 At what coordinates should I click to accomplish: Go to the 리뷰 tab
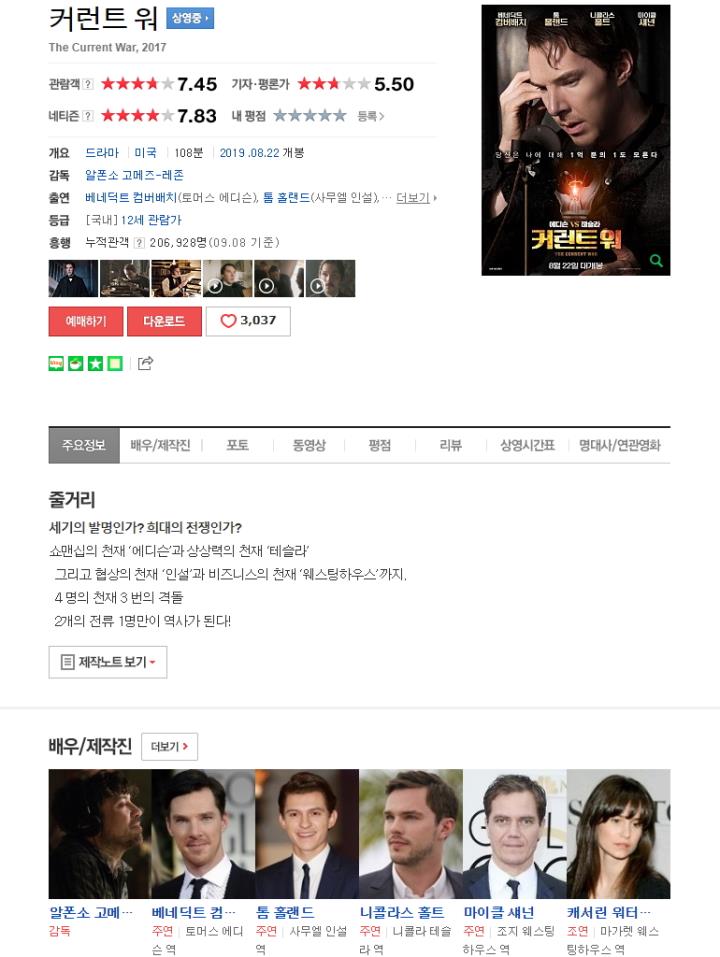point(450,445)
